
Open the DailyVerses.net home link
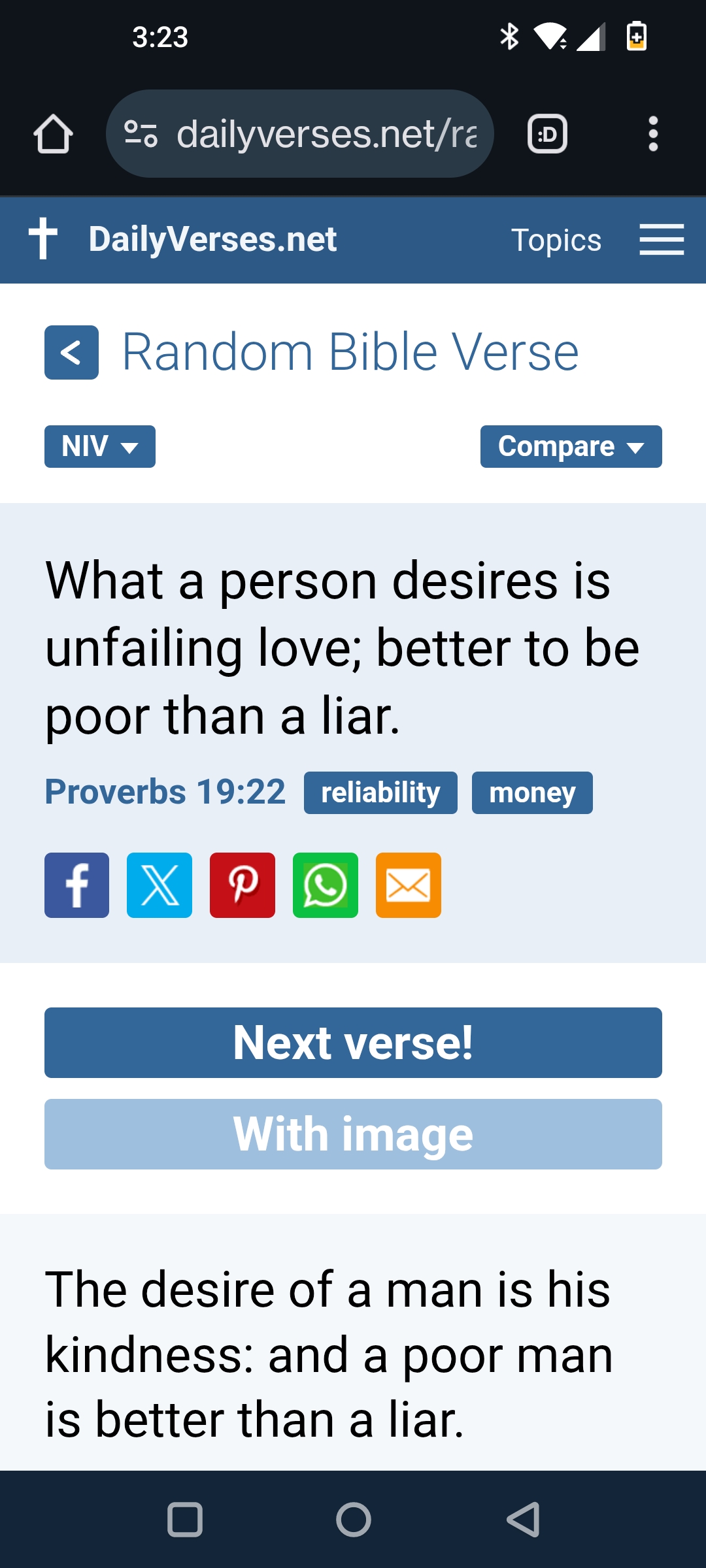183,239
